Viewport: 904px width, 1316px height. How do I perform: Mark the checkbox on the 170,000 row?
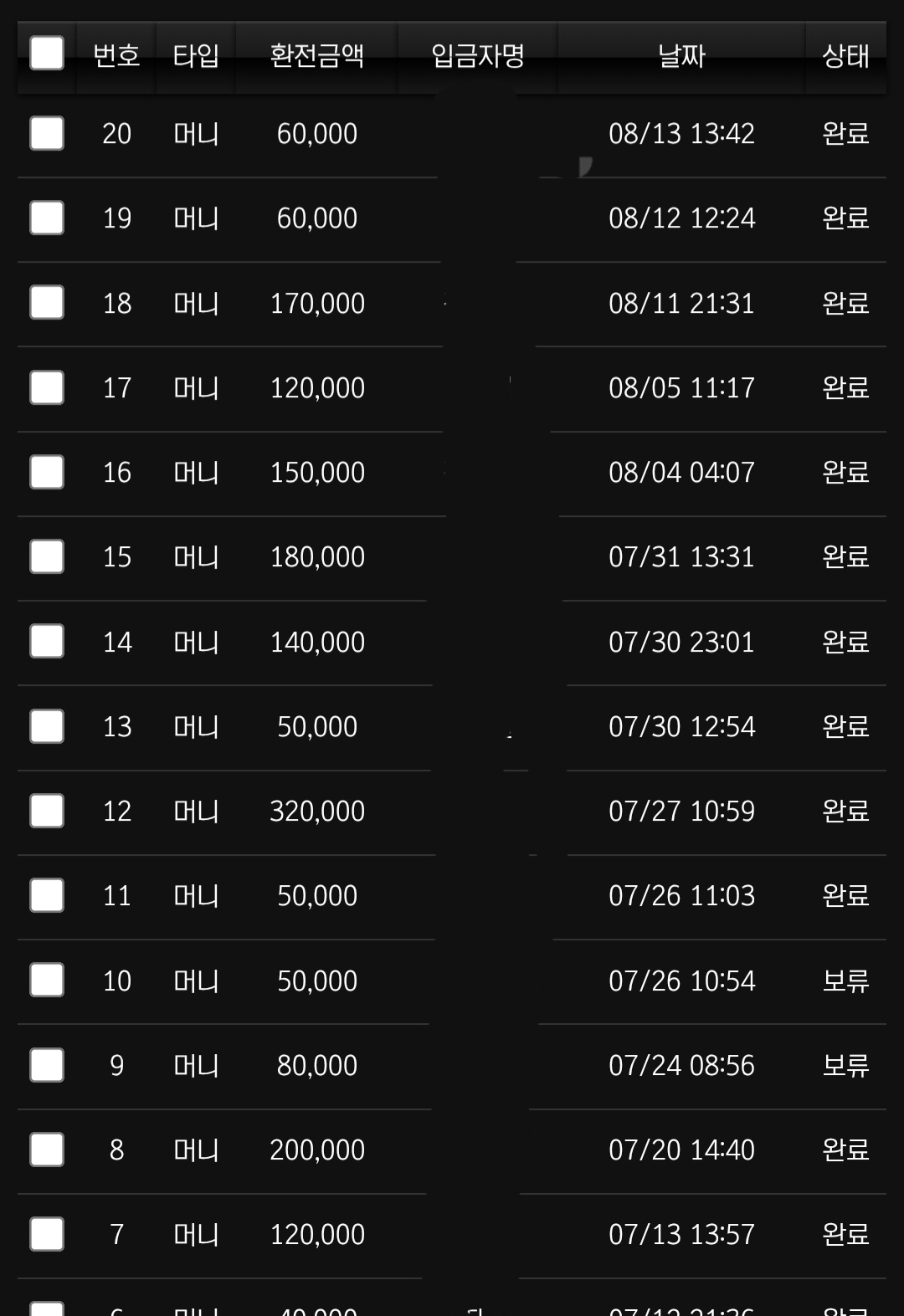pyautogui.click(x=47, y=302)
